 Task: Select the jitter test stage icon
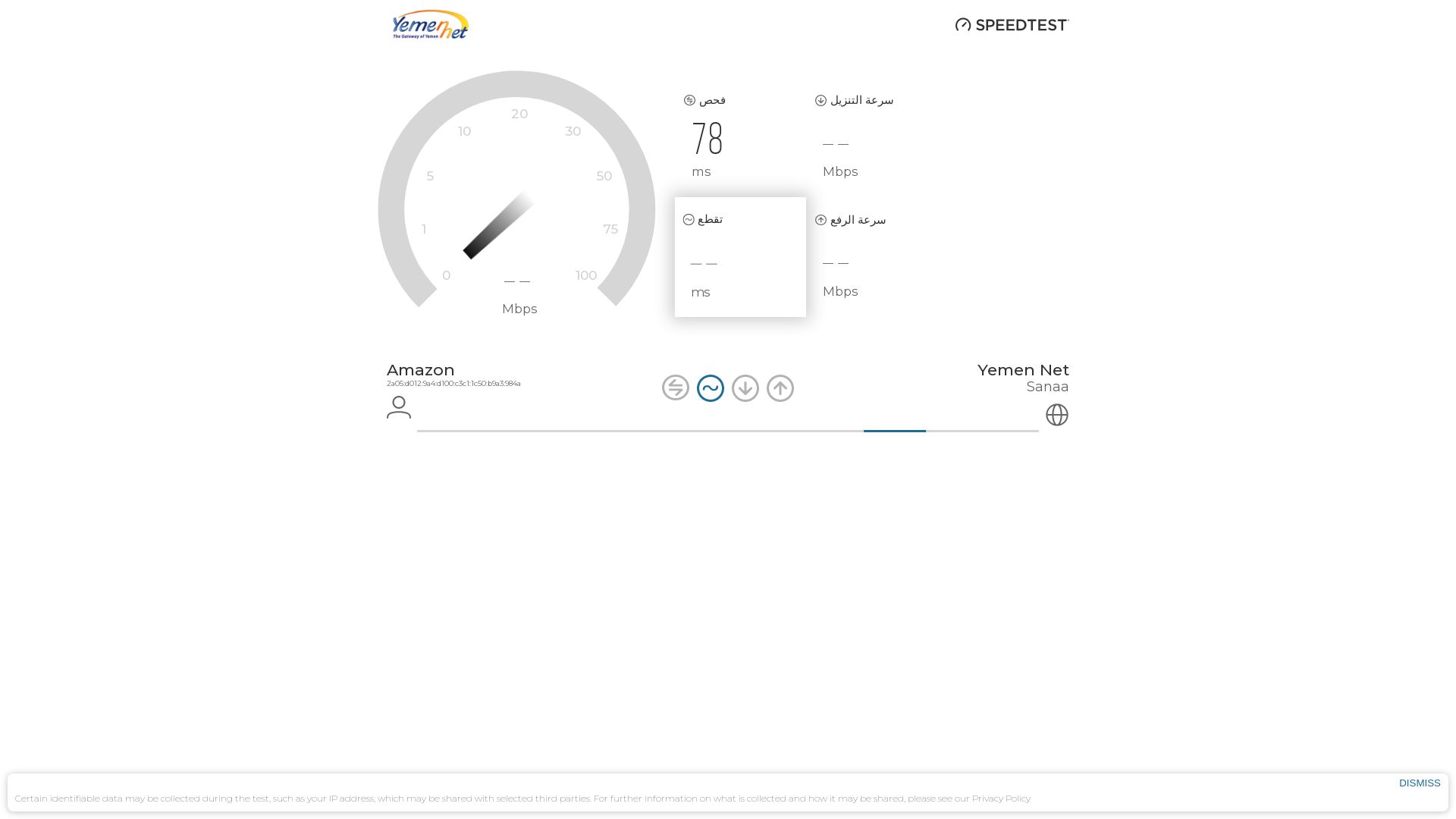[x=711, y=388]
